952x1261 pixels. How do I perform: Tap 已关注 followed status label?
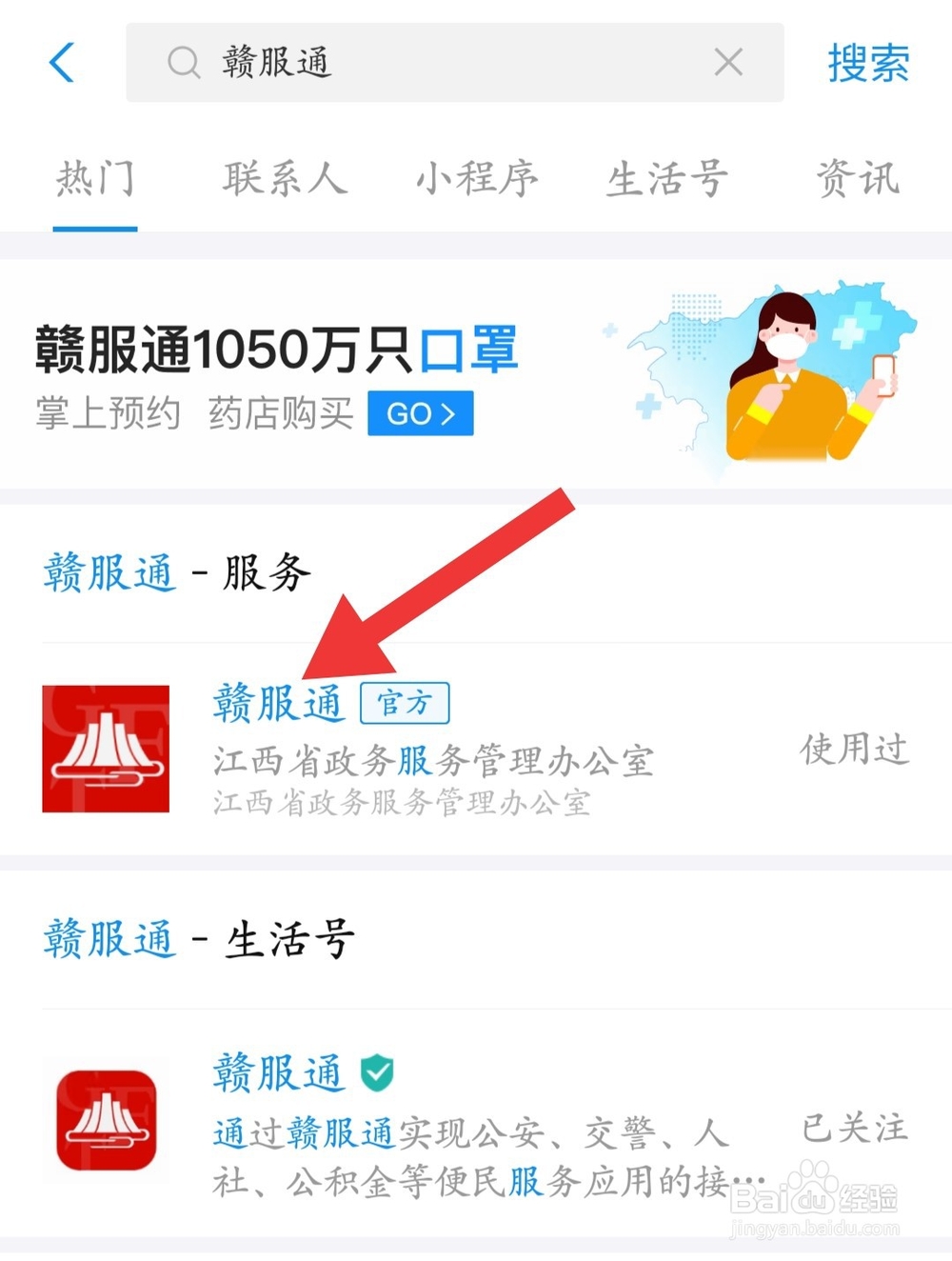pyautogui.click(x=852, y=1131)
